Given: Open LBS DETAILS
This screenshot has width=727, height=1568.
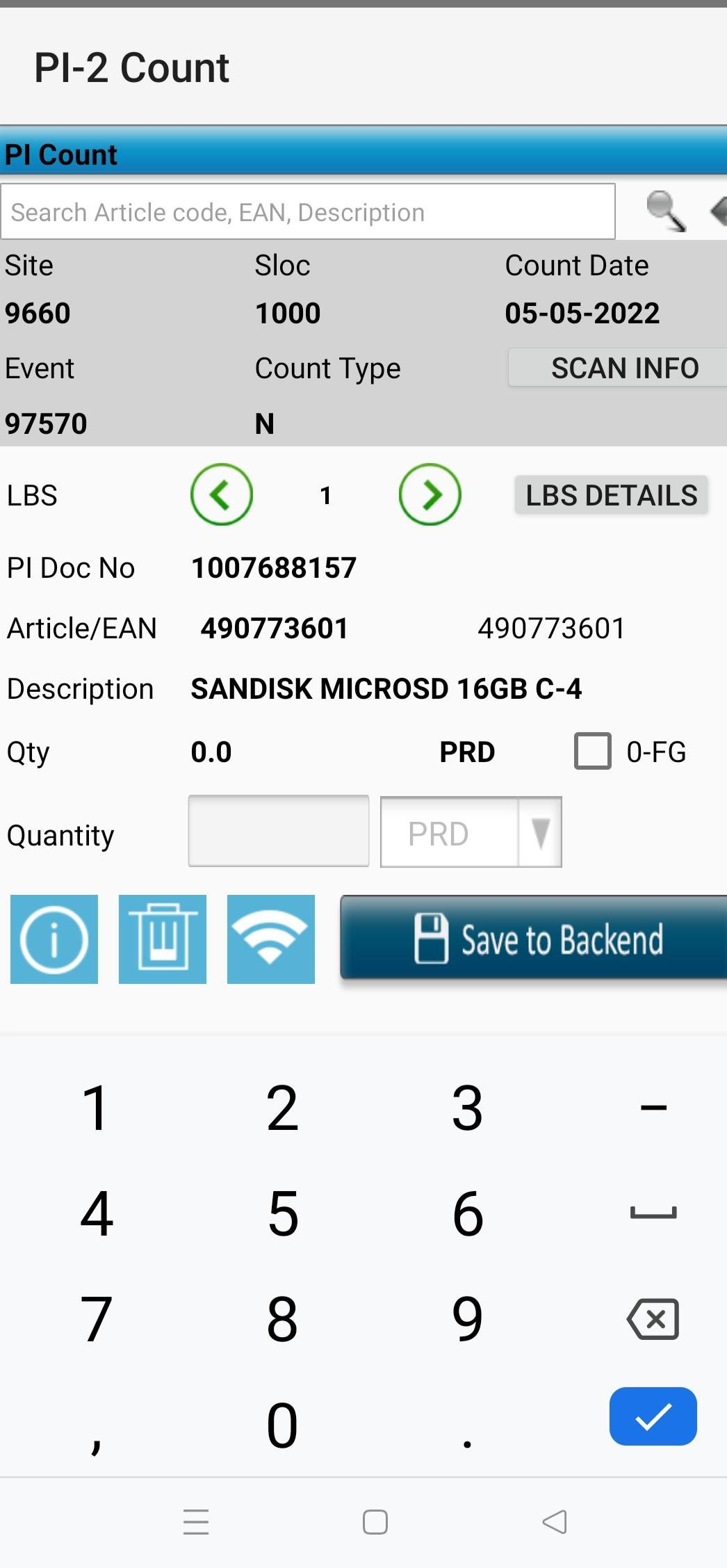Looking at the screenshot, I should [611, 495].
